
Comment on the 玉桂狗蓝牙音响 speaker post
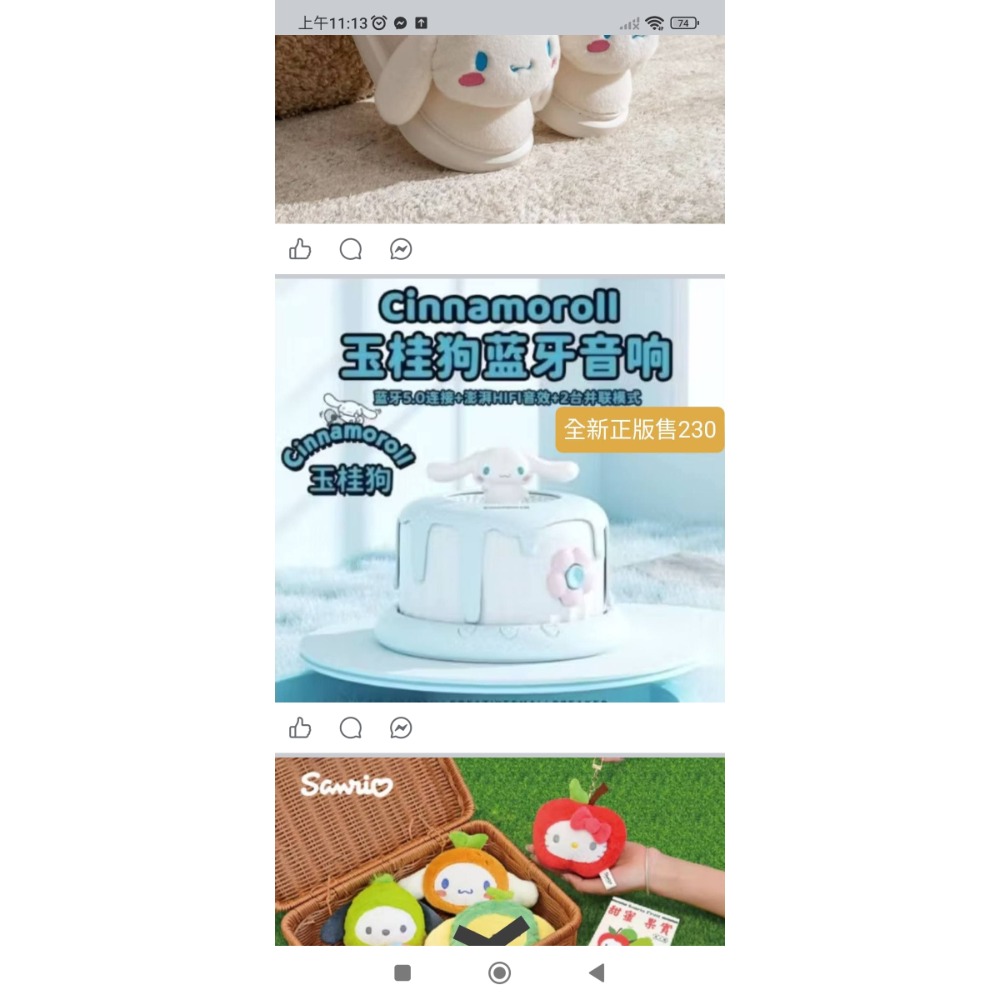(x=350, y=728)
